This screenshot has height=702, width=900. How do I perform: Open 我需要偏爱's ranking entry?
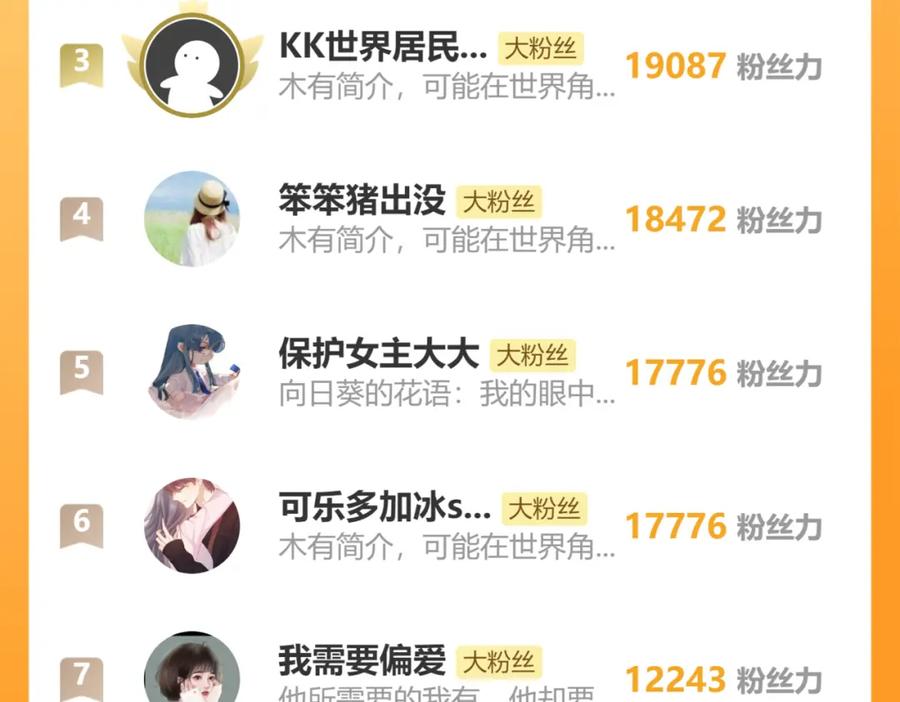click(x=449, y=666)
